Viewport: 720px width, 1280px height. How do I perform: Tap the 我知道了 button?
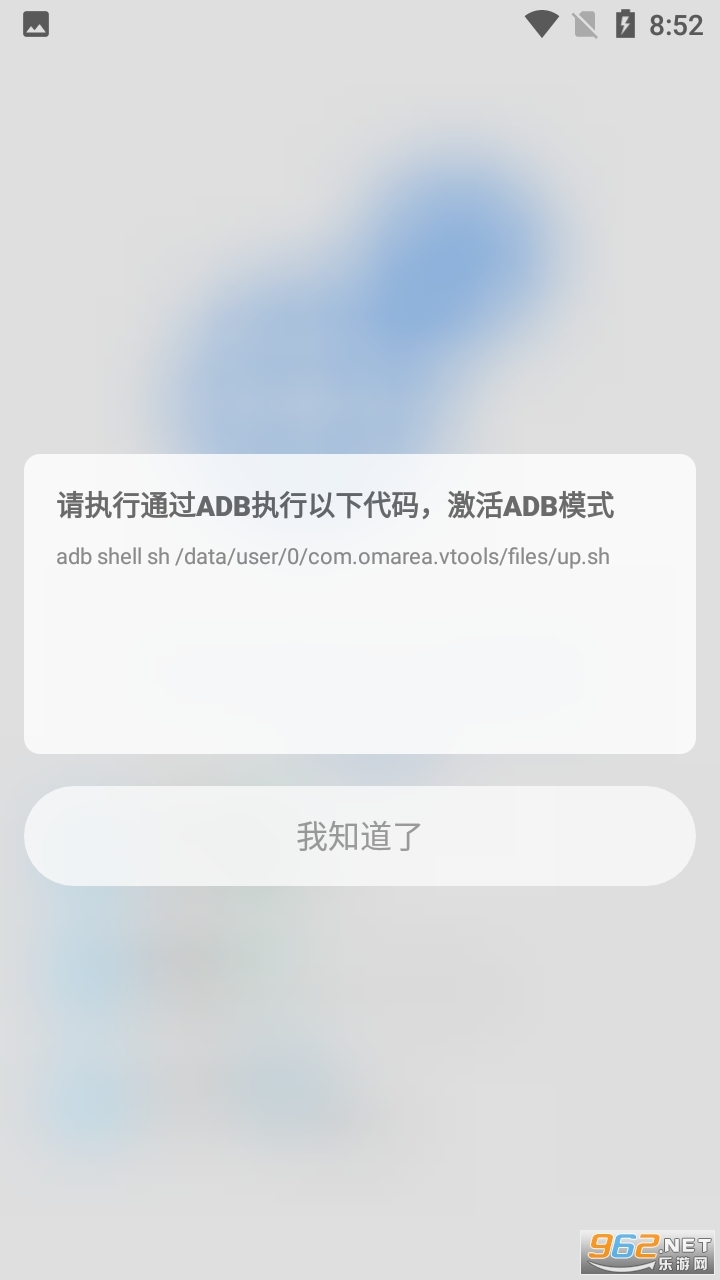click(x=360, y=836)
